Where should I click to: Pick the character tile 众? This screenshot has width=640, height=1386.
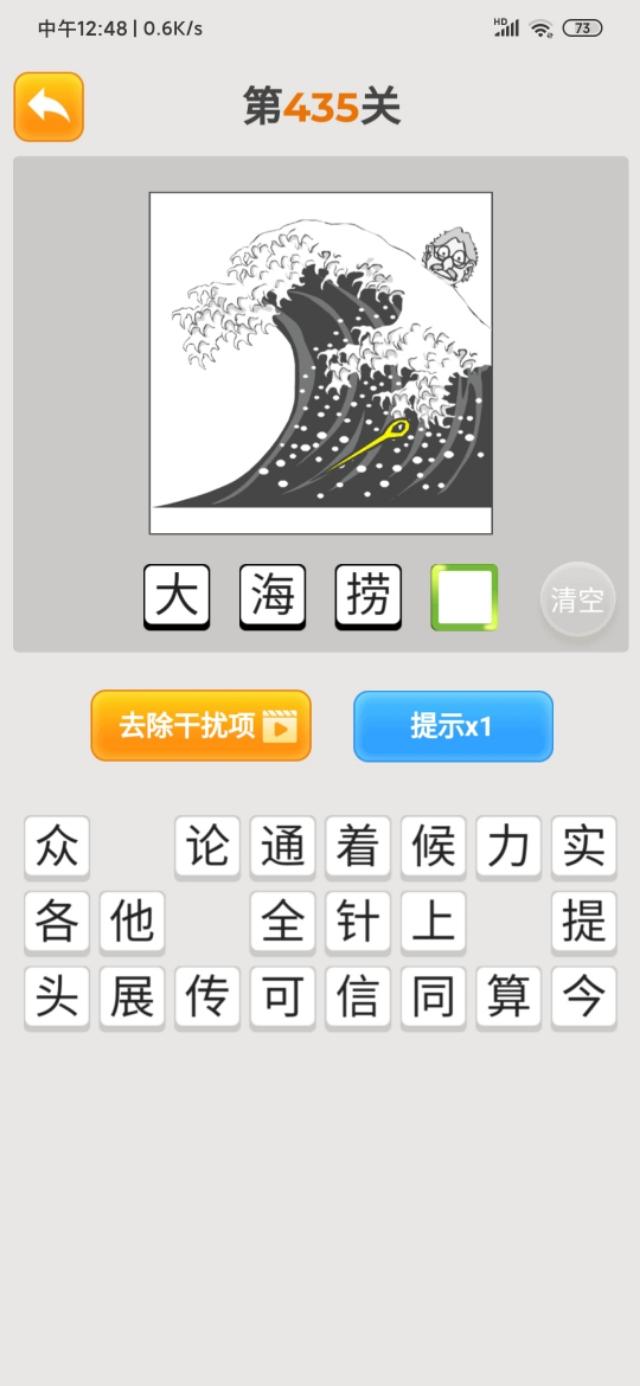pos(57,846)
